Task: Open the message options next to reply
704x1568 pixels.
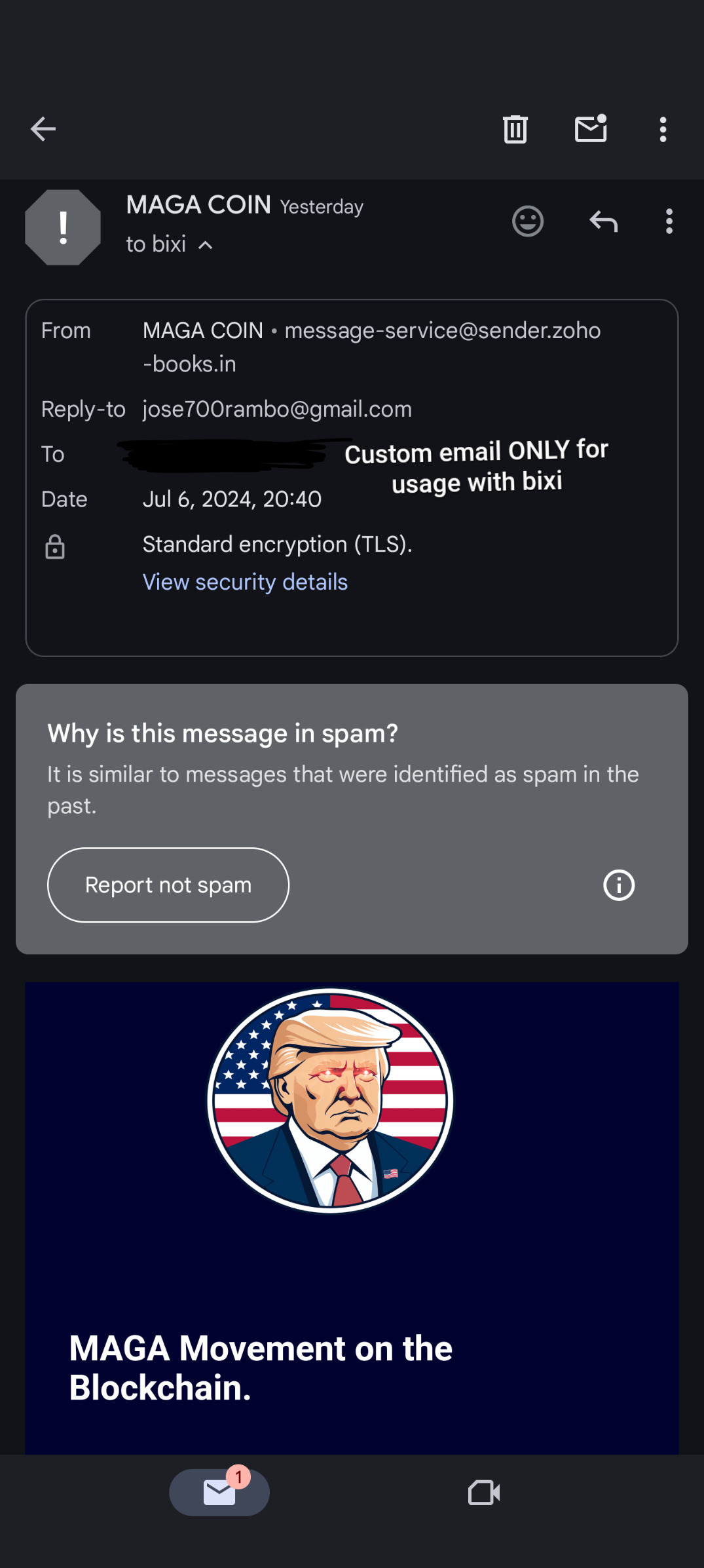Action: point(669,221)
